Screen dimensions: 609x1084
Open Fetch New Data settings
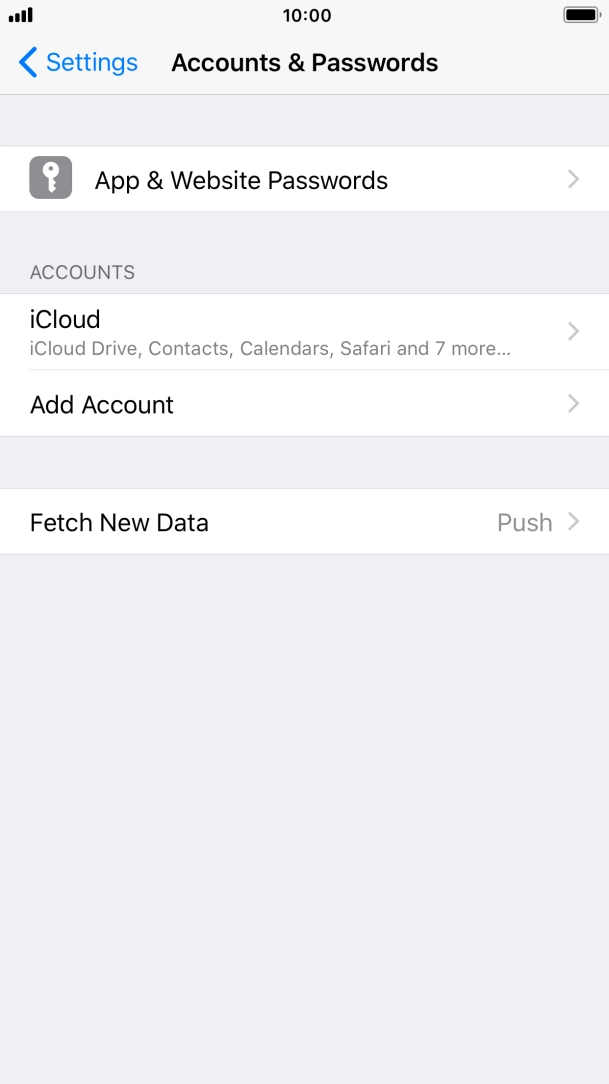304,521
